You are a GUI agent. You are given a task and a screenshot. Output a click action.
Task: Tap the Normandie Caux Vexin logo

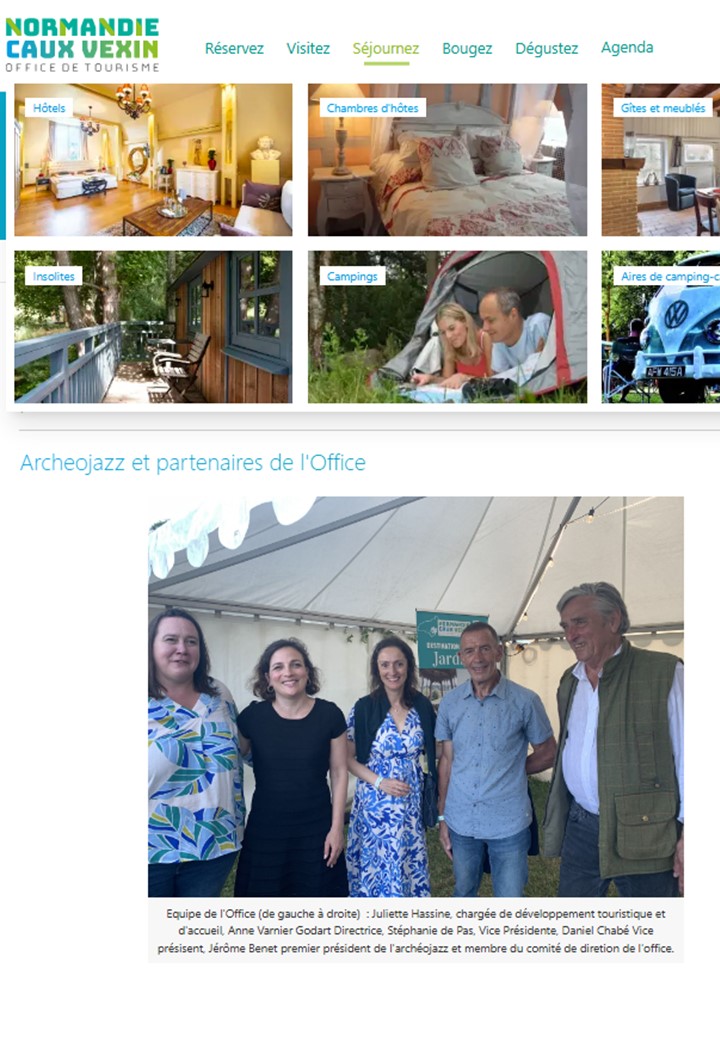(x=82, y=44)
